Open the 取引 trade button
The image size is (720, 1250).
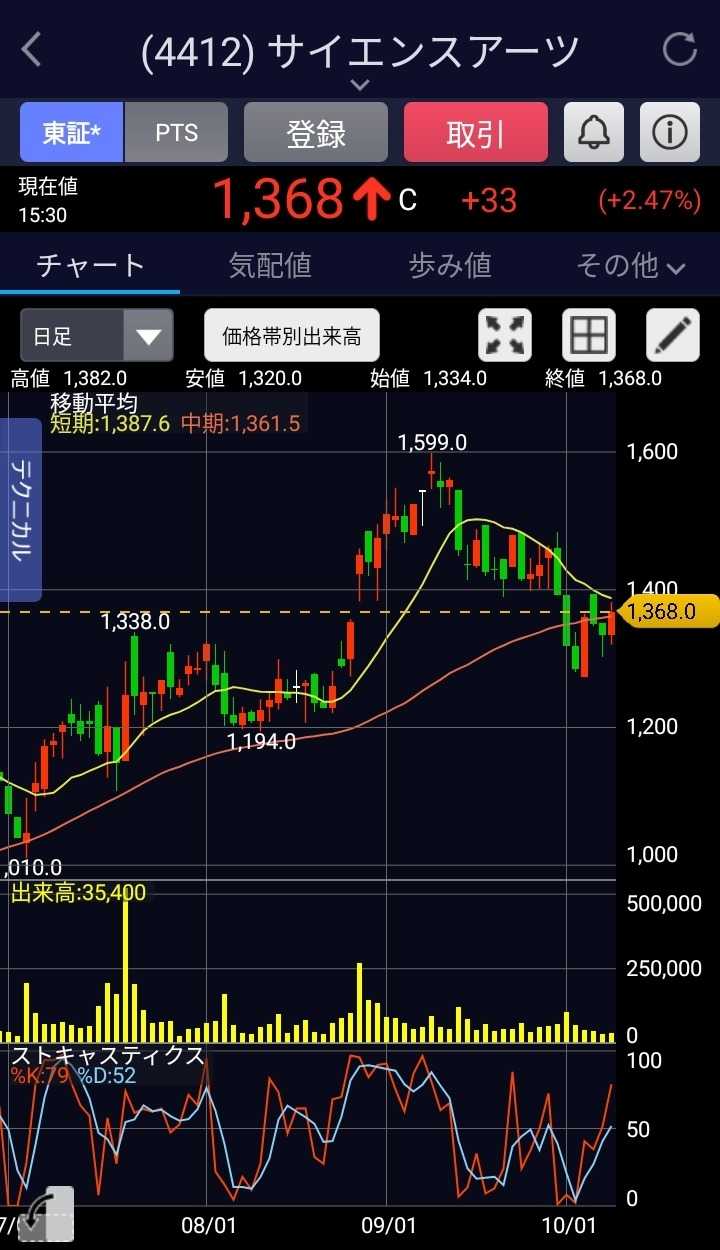[x=476, y=133]
